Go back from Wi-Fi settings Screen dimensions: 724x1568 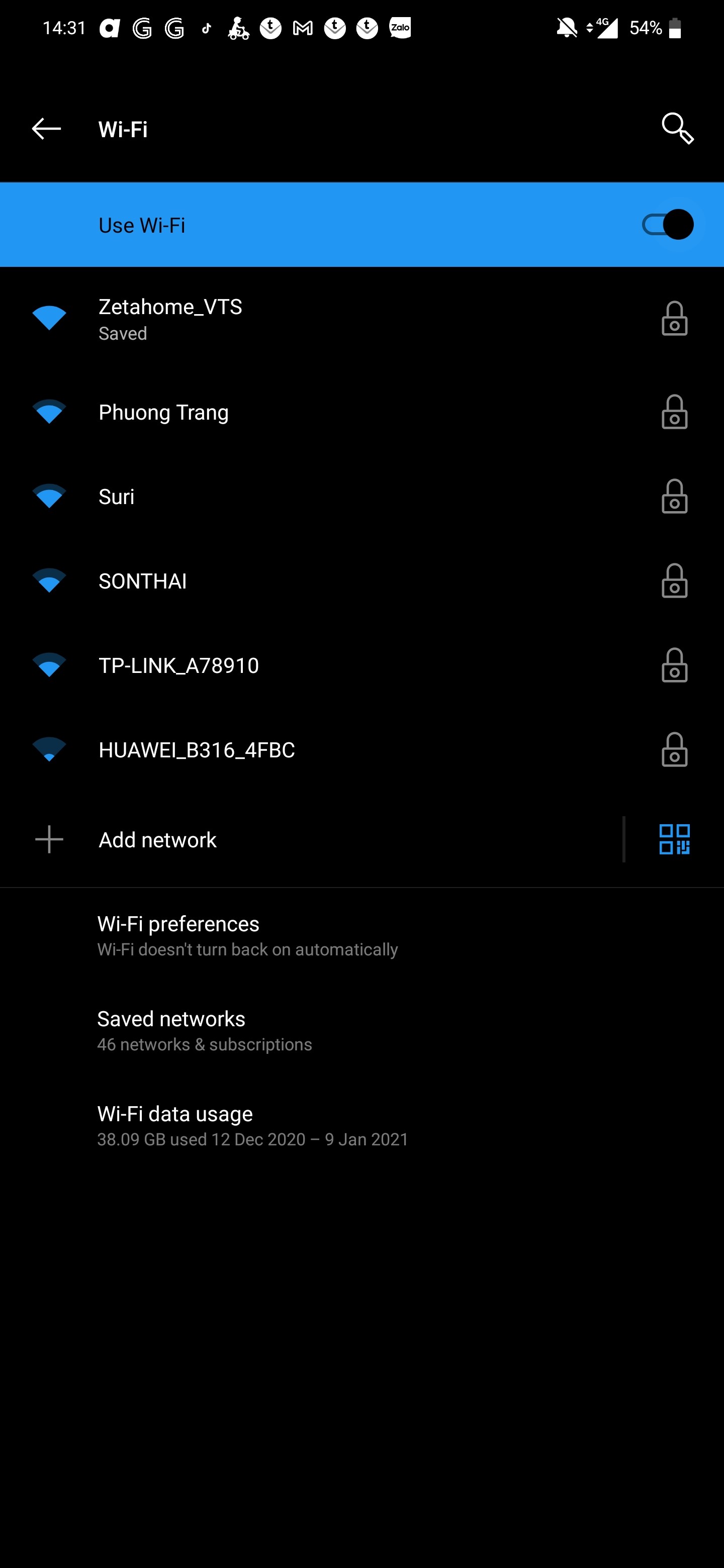coord(46,129)
